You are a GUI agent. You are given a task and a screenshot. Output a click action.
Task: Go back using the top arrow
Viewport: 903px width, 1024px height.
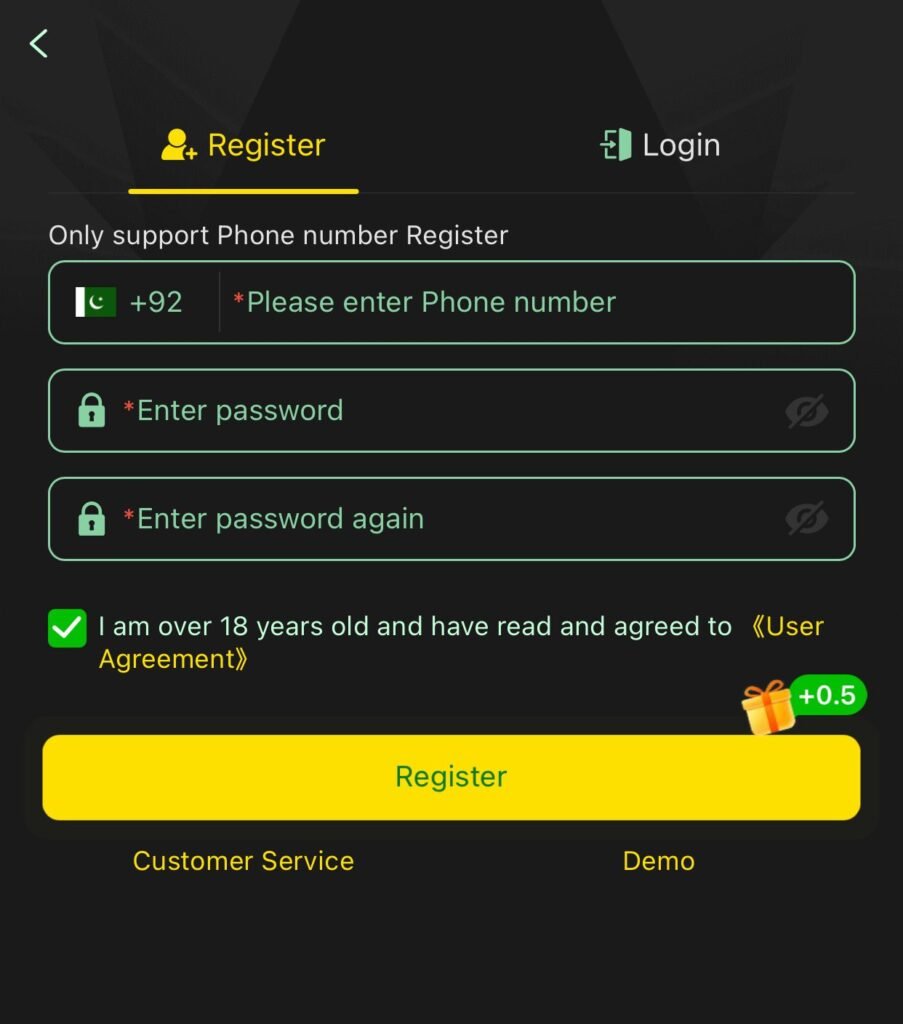coord(39,44)
